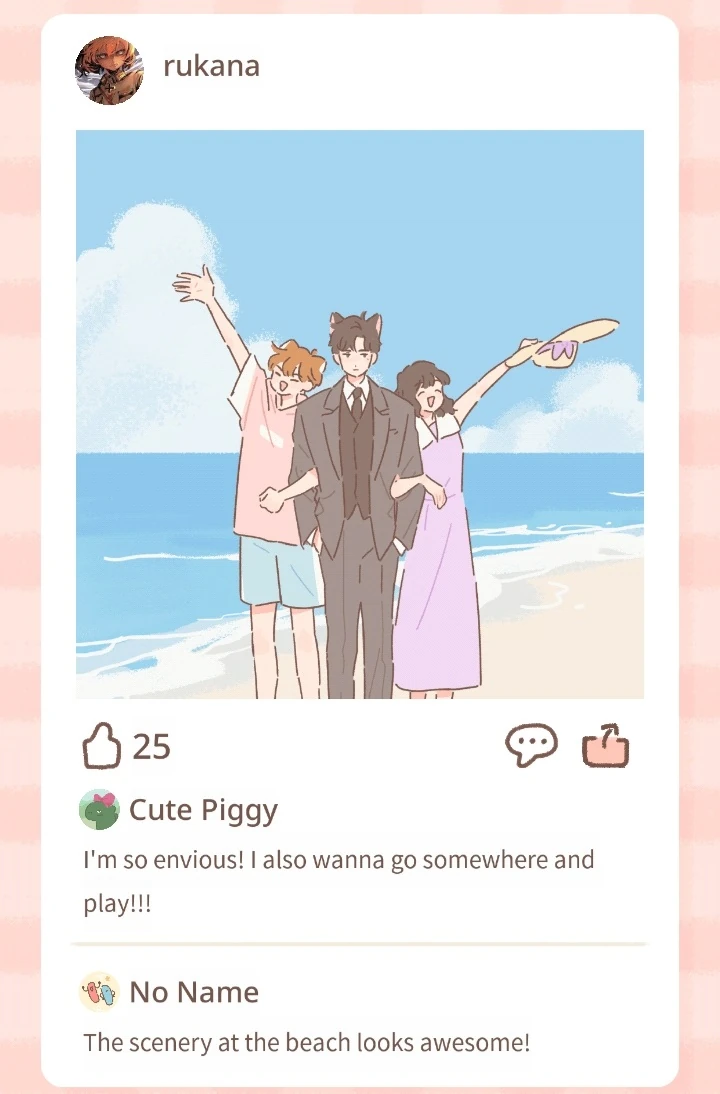Open rukana's profile avatar

(x=109, y=70)
